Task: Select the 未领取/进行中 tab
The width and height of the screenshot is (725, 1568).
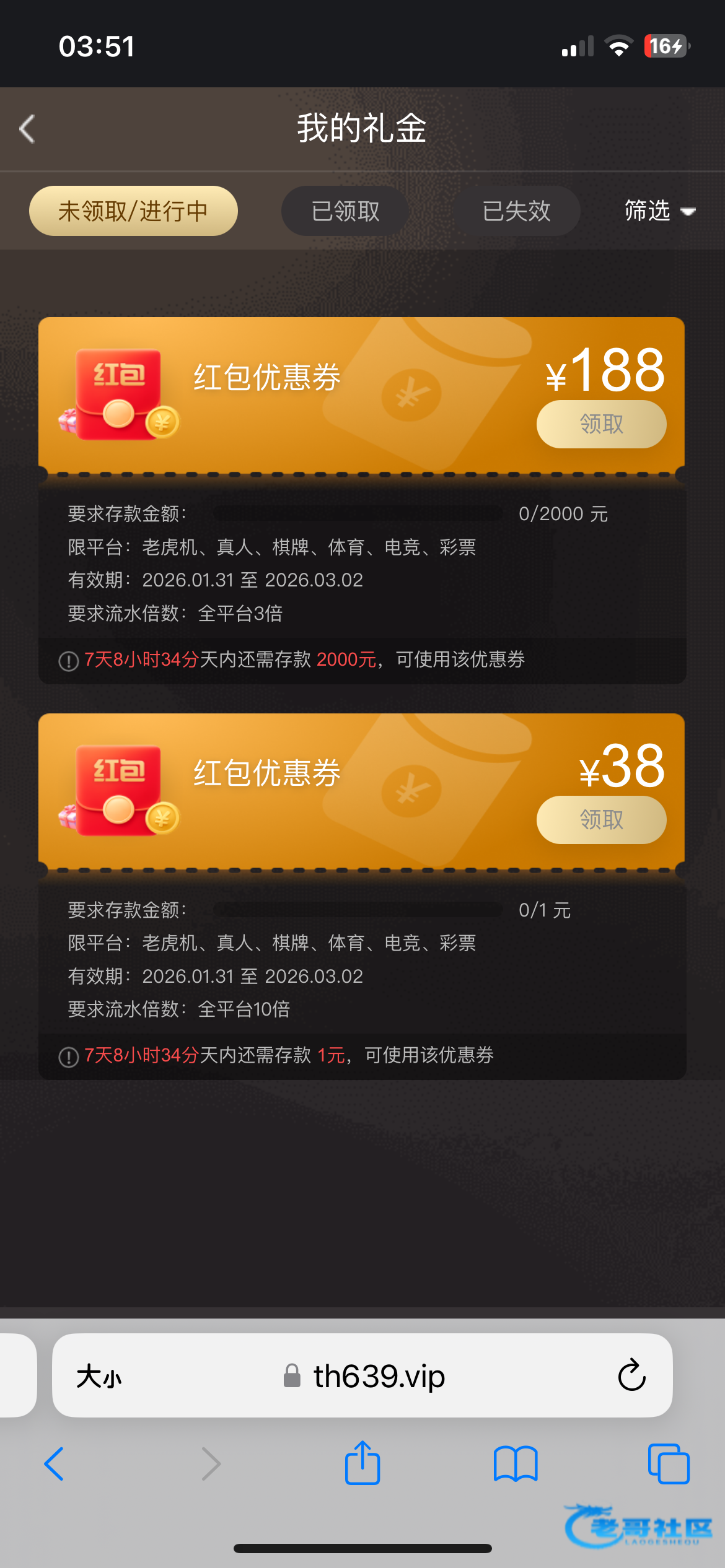Action: pos(133,211)
